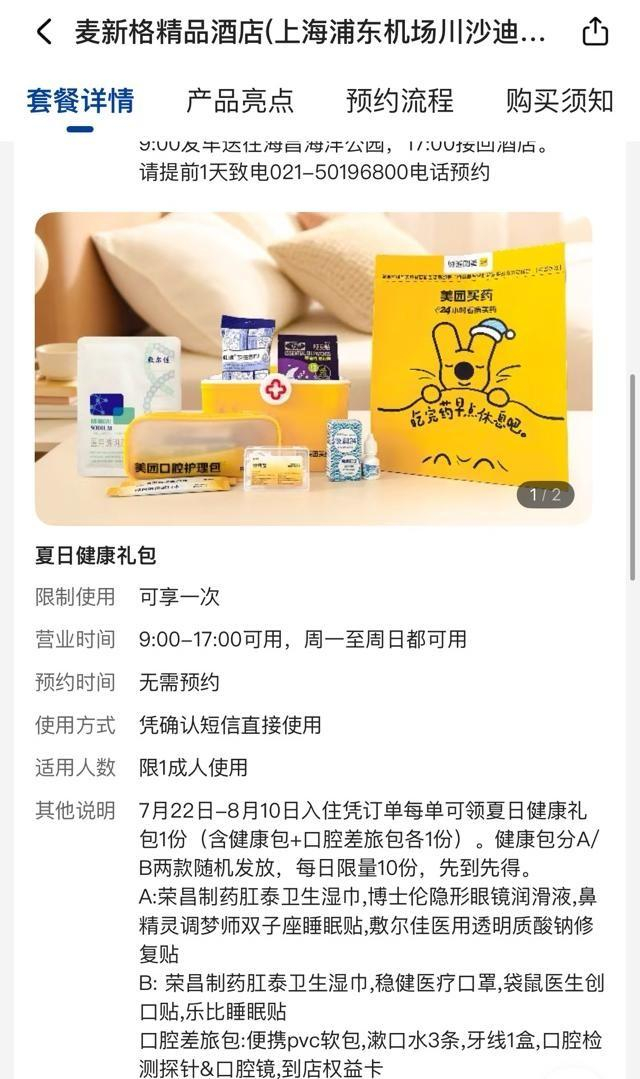Open the 夏日健康礼包 product photo
The image size is (640, 1079).
314,368
